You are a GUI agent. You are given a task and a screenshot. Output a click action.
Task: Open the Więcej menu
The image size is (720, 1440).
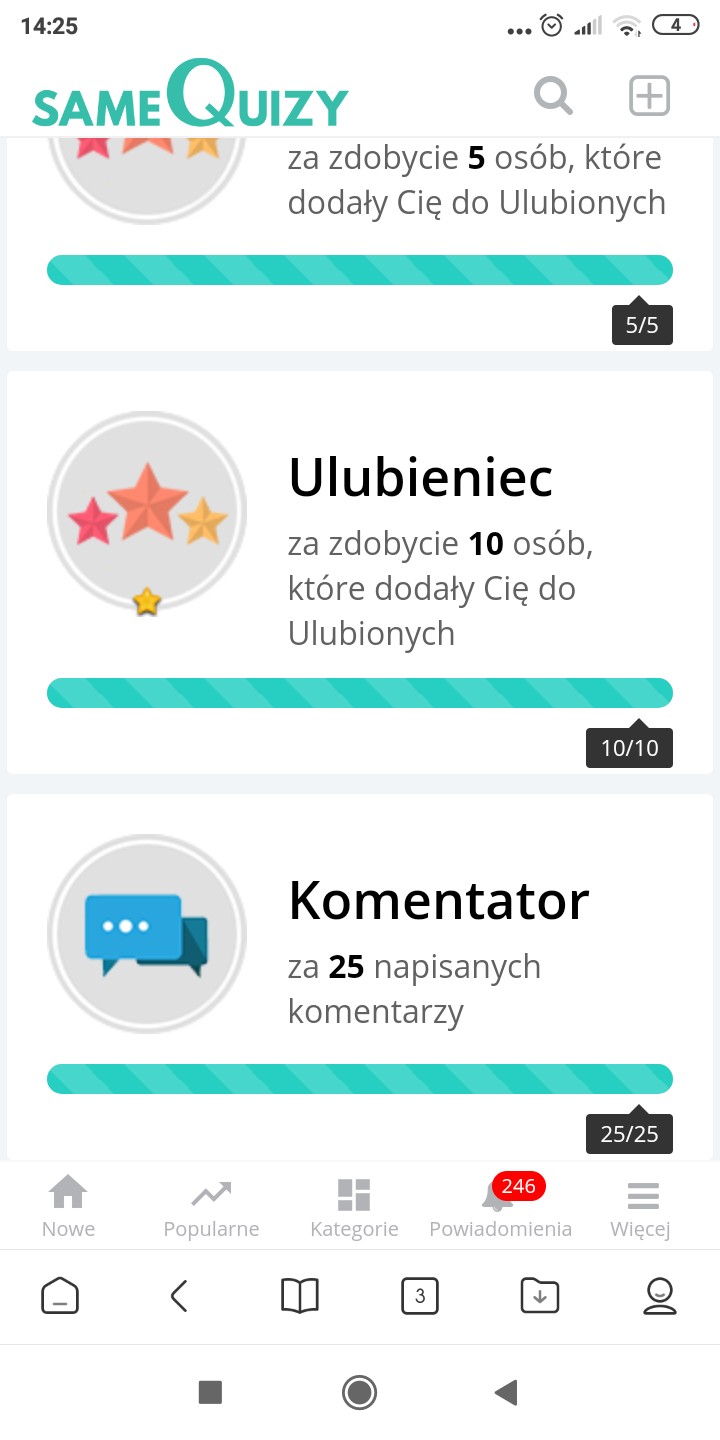point(641,1207)
